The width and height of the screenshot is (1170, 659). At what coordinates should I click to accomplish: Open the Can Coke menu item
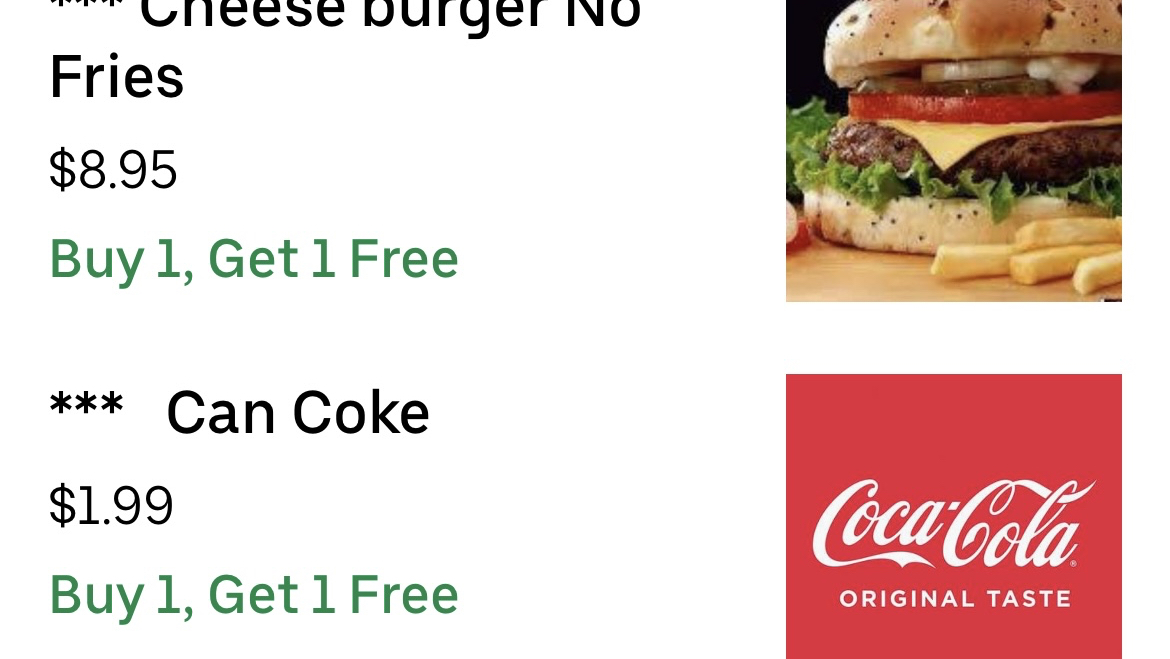coord(298,412)
